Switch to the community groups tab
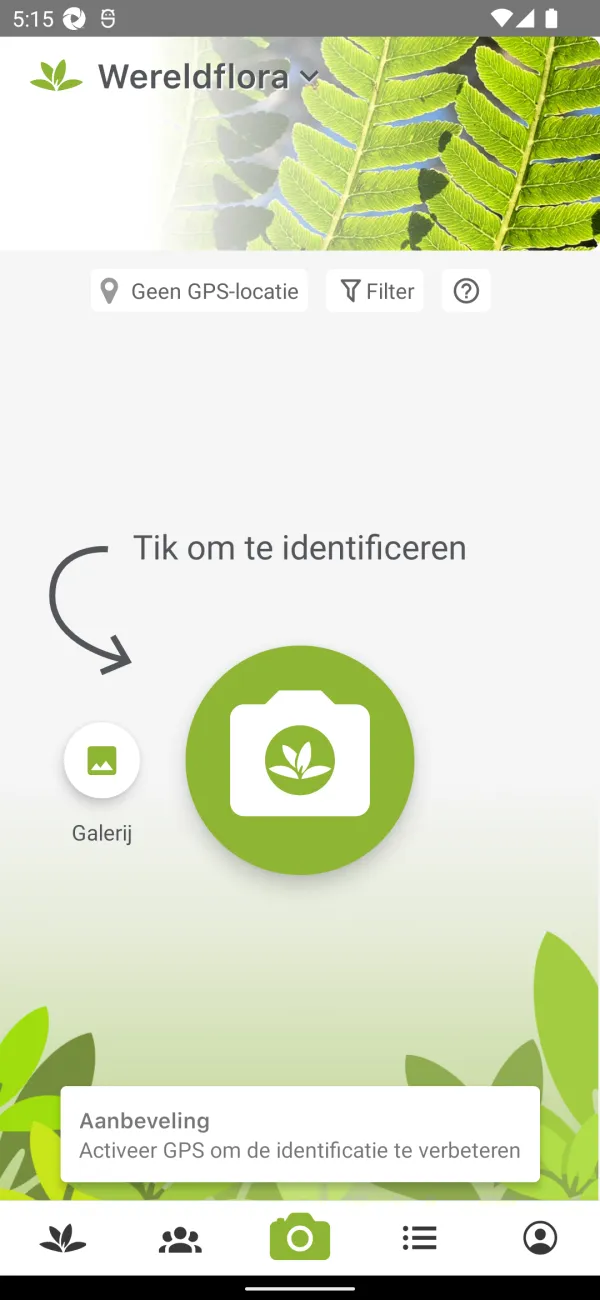This screenshot has height=1300, width=600. [x=180, y=1239]
